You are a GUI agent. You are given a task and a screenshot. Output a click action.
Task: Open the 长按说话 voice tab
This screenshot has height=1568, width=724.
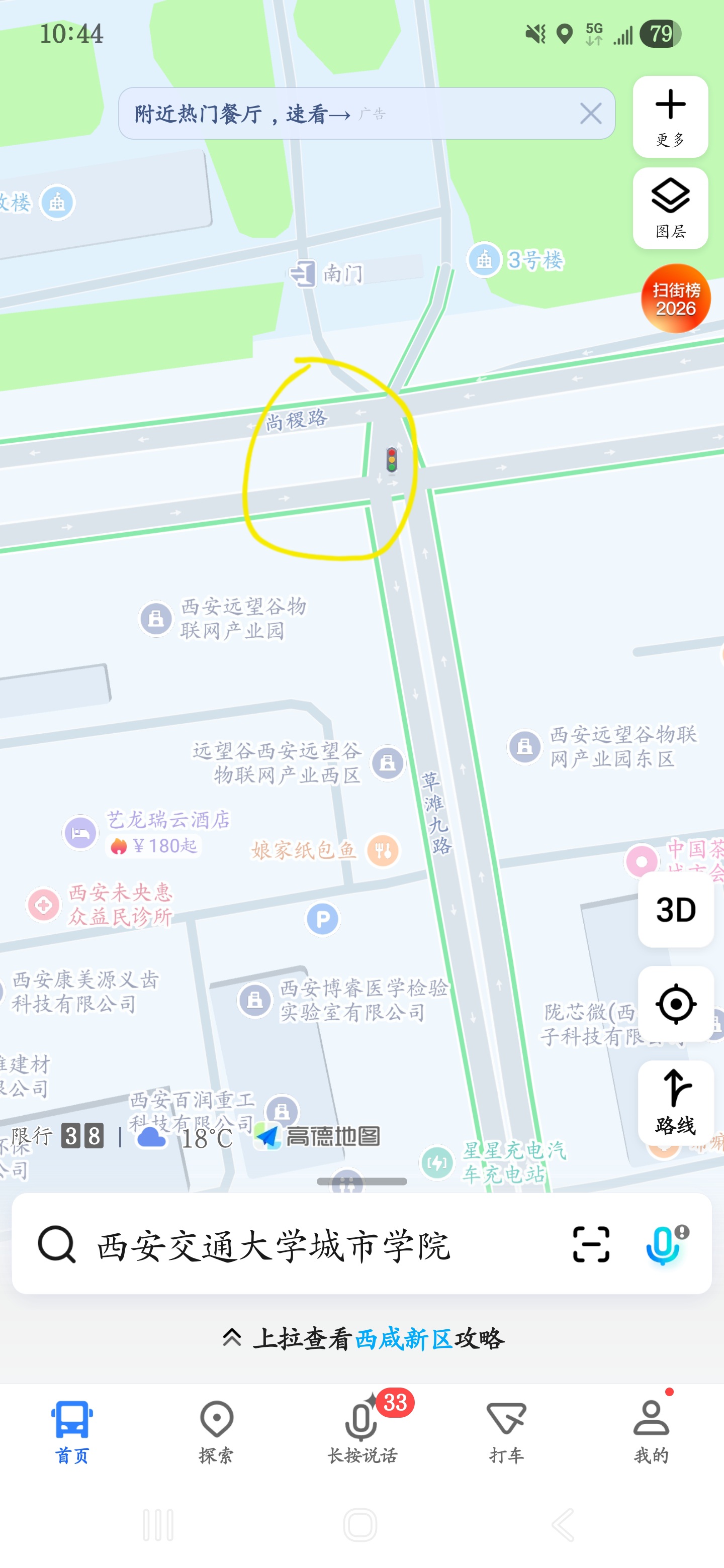tap(361, 1431)
